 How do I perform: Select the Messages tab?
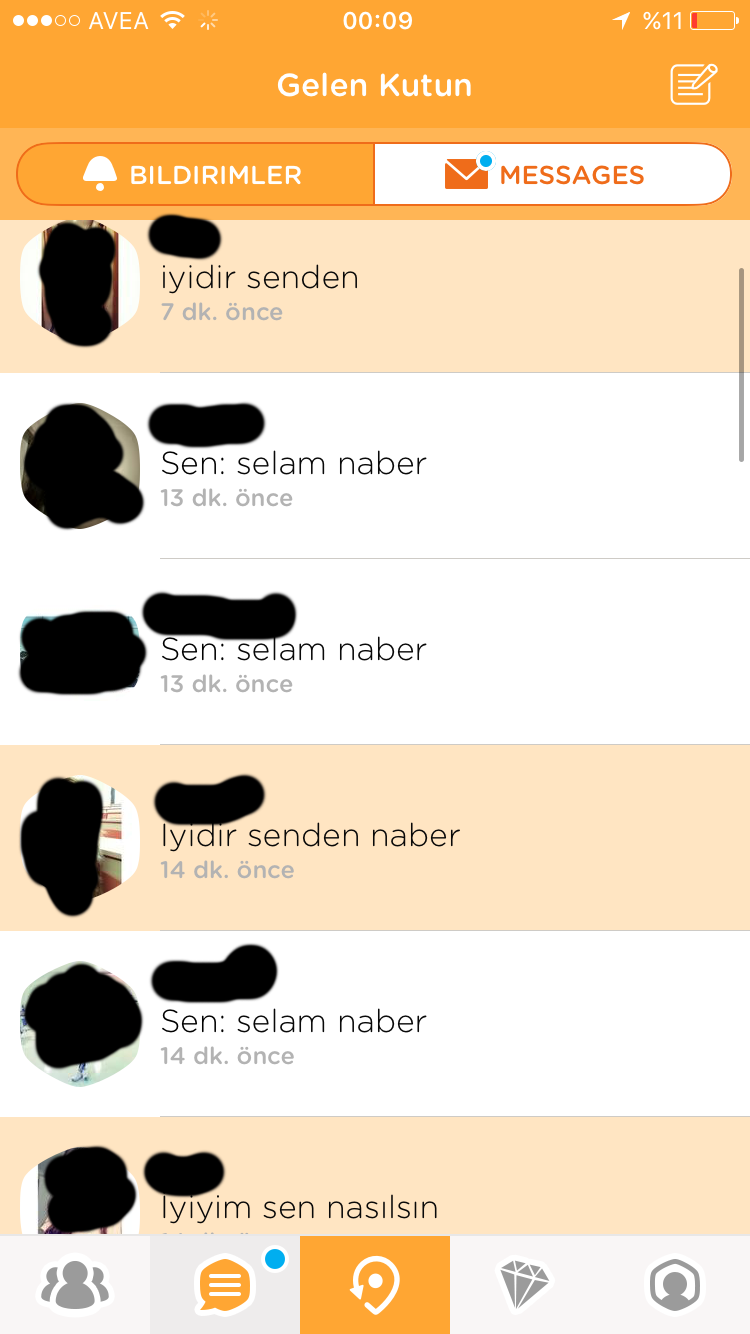(553, 175)
